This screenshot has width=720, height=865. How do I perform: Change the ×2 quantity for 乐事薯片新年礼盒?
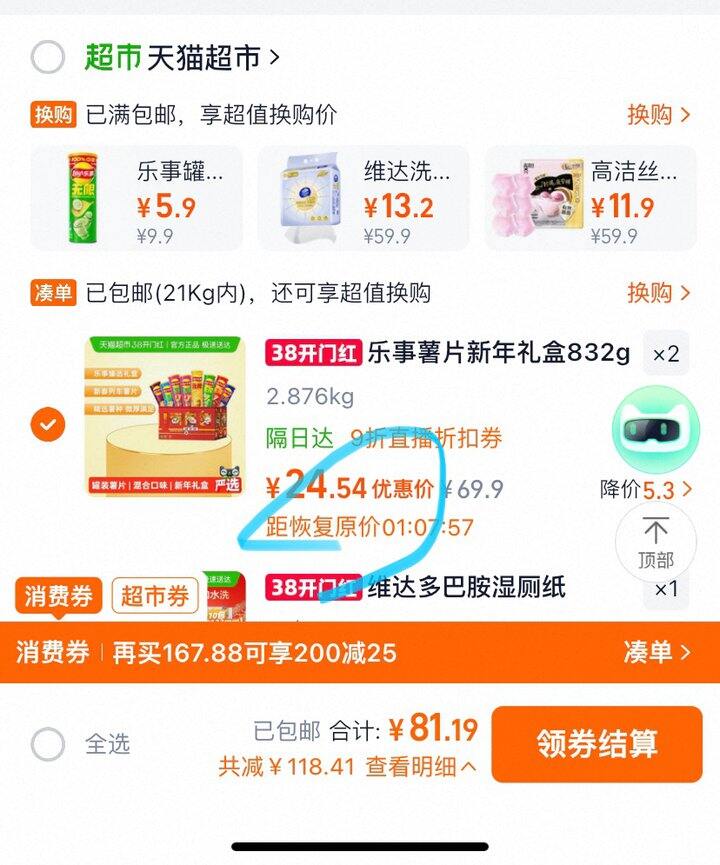(666, 354)
